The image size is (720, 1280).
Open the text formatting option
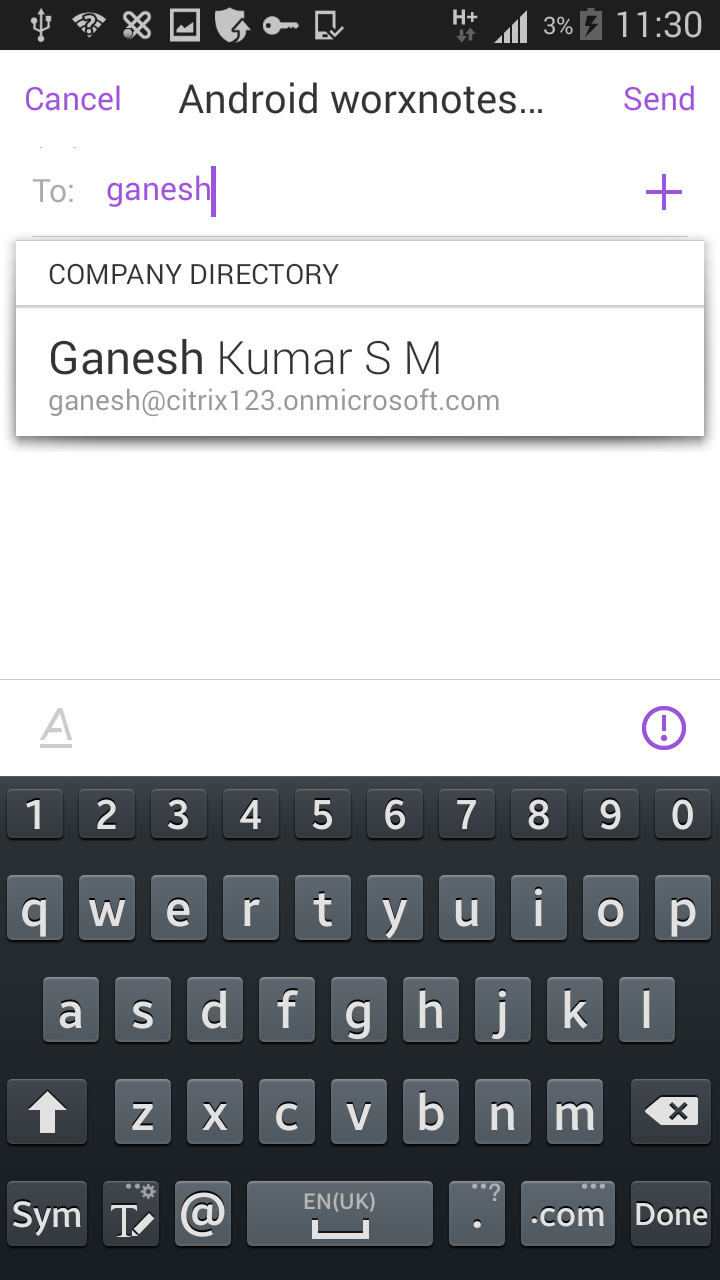57,728
